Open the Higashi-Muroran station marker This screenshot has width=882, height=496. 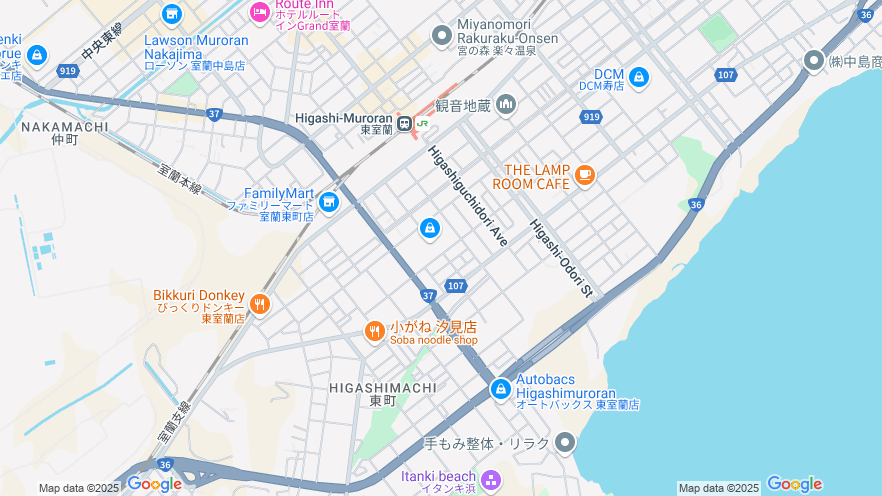pyautogui.click(x=404, y=124)
